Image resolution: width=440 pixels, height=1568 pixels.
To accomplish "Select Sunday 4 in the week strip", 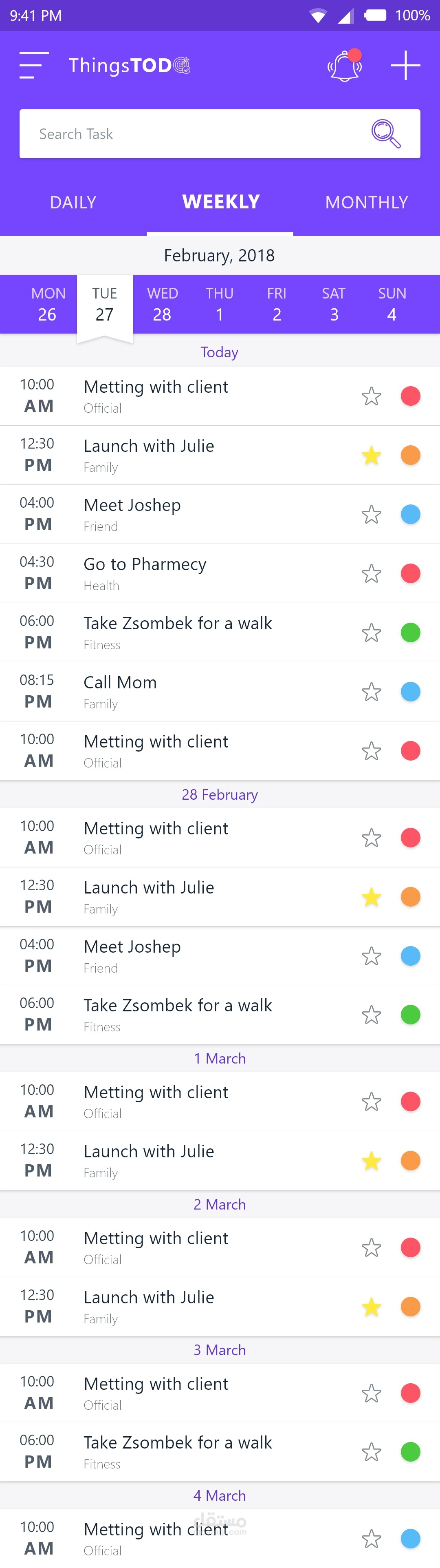I will [392, 304].
